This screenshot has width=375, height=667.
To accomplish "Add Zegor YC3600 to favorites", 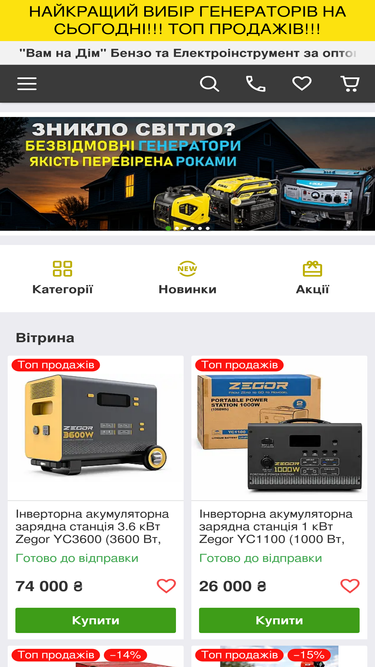I will [x=166, y=586].
